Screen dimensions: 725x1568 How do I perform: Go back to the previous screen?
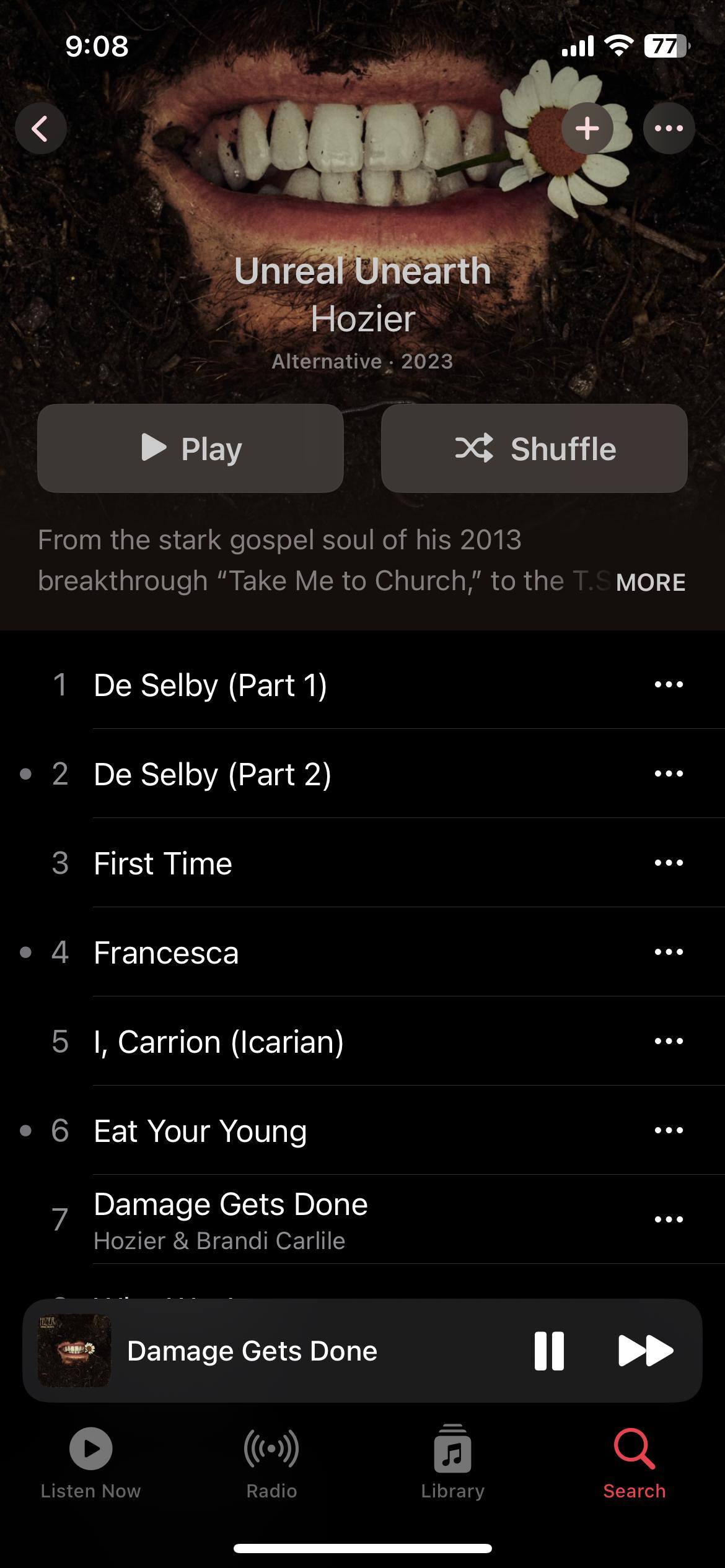click(41, 128)
